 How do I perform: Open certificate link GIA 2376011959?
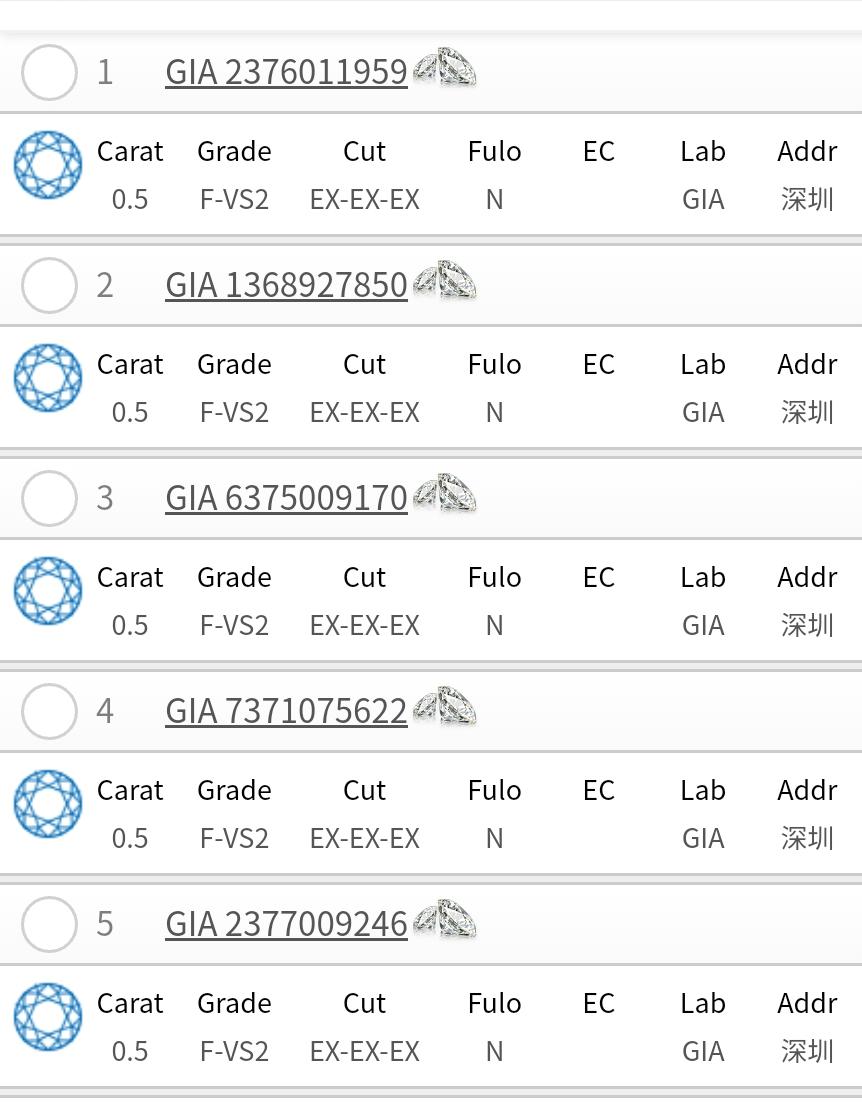[286, 72]
